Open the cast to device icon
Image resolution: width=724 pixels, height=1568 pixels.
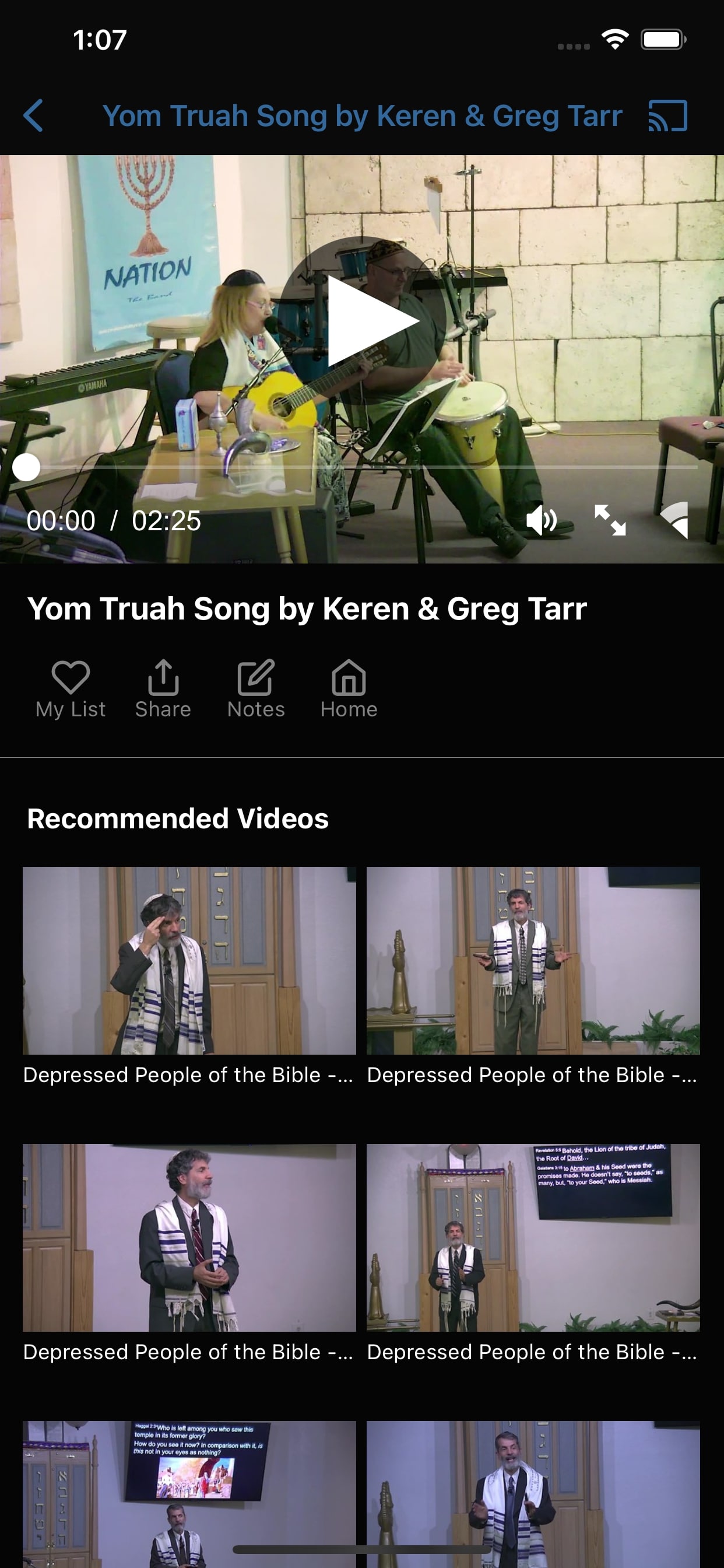tap(667, 116)
